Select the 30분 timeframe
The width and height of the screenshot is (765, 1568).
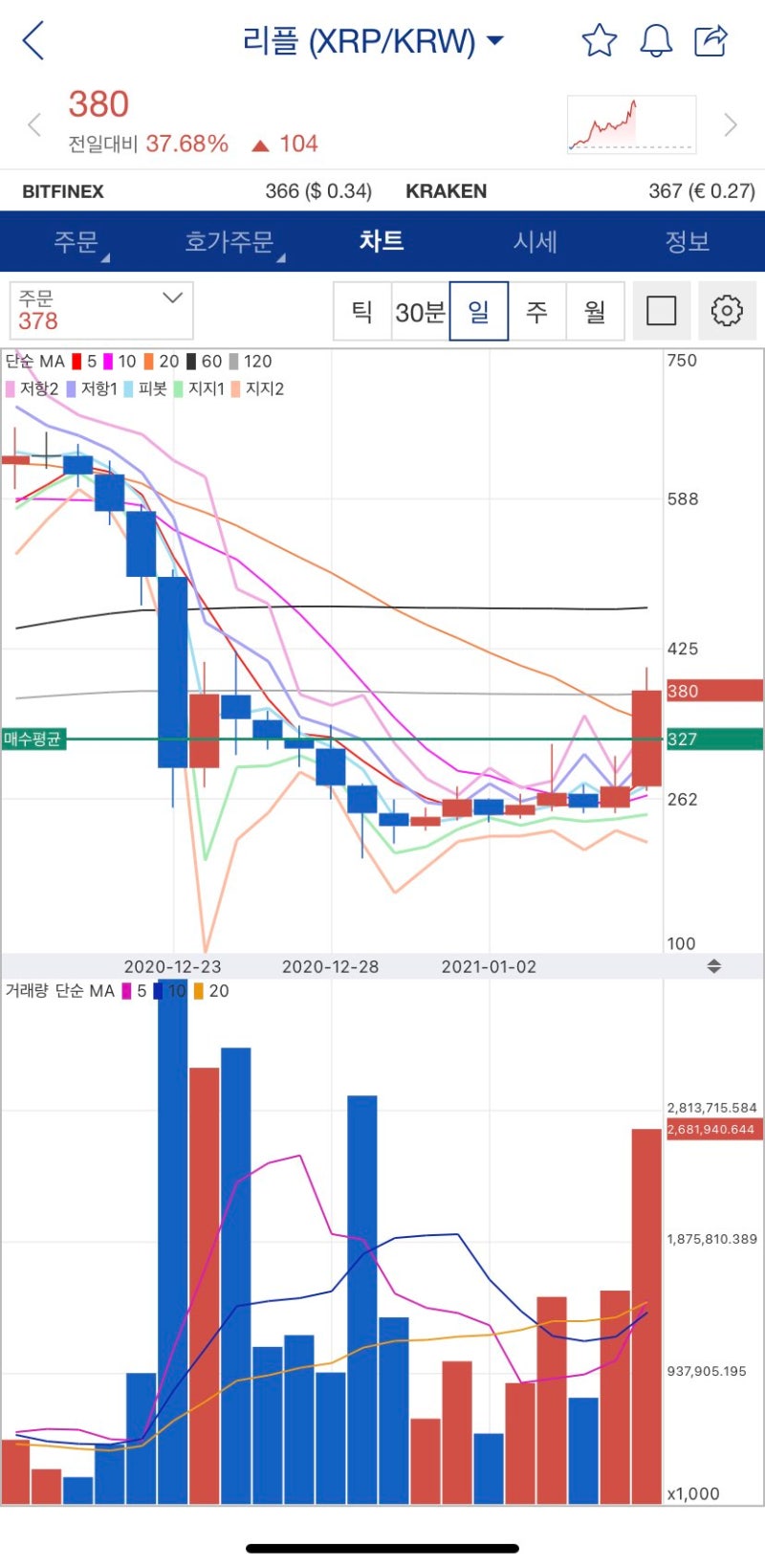point(421,310)
